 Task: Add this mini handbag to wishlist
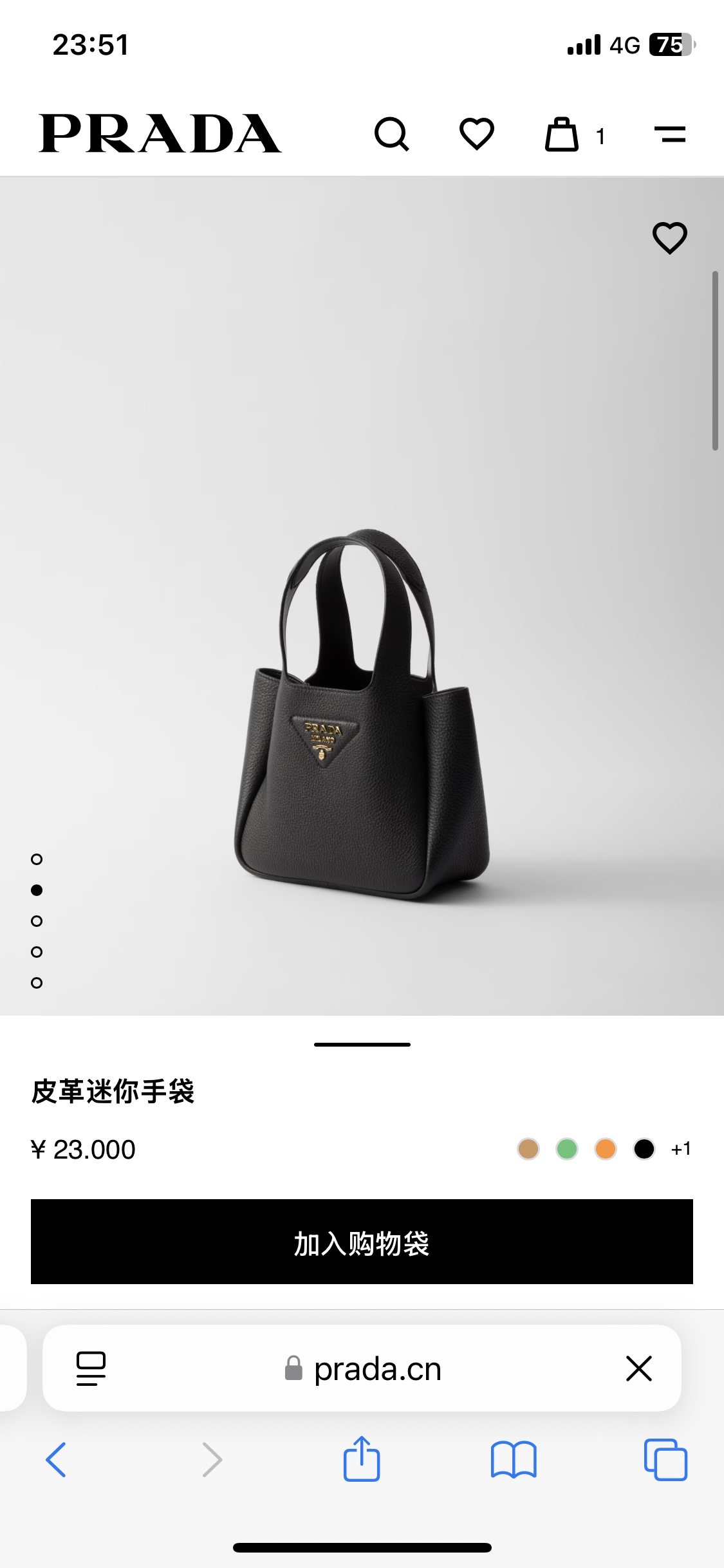click(670, 238)
